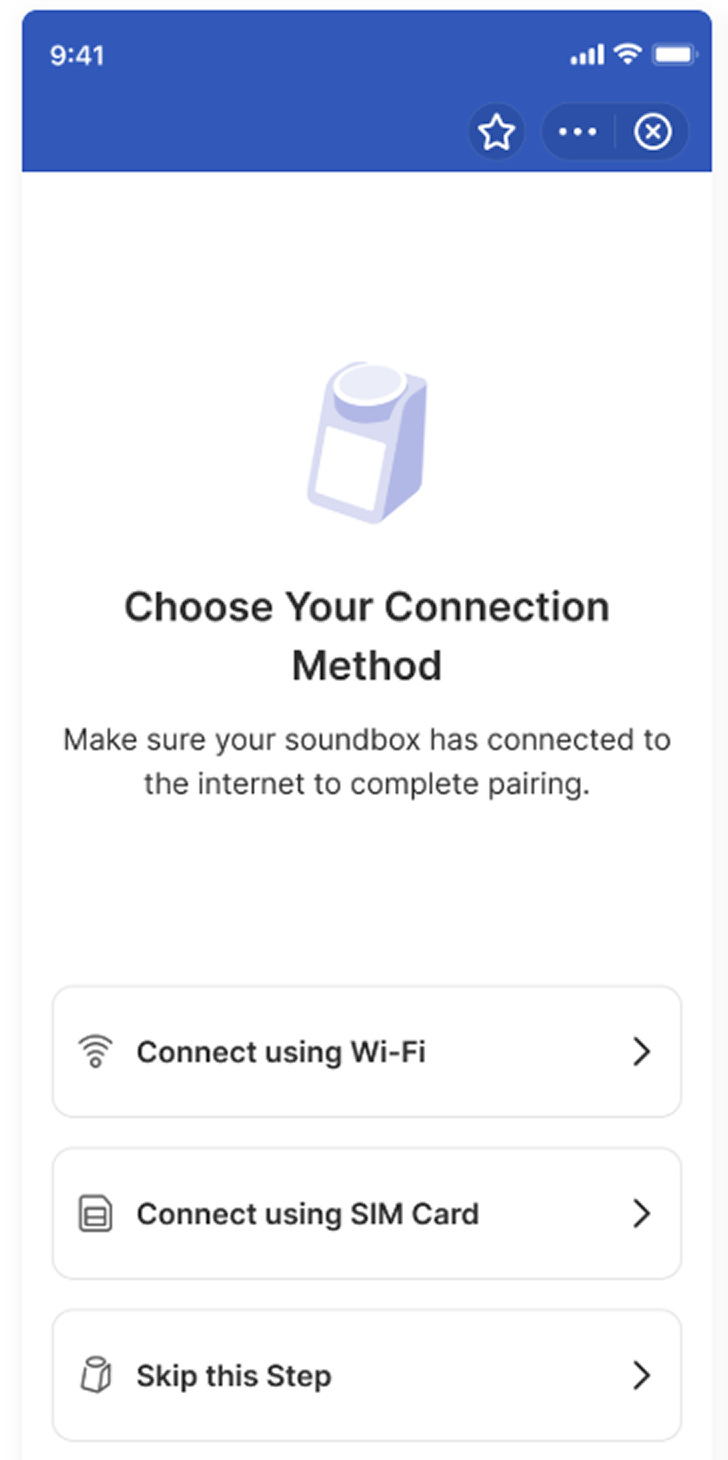728x1460 pixels.
Task: Choose Connect using SIM Card
Action: click(366, 1214)
